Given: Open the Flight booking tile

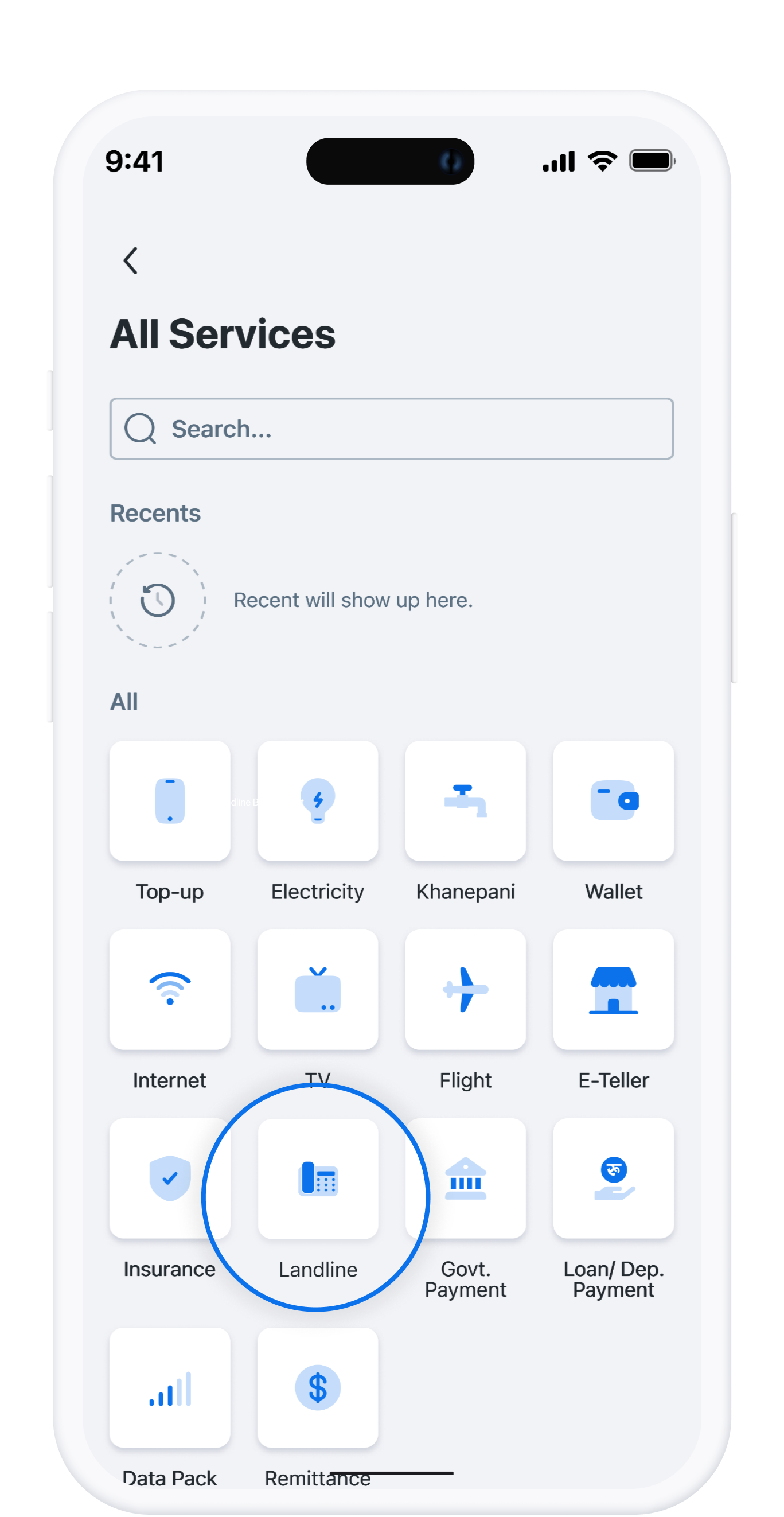Looking at the screenshot, I should [466, 989].
